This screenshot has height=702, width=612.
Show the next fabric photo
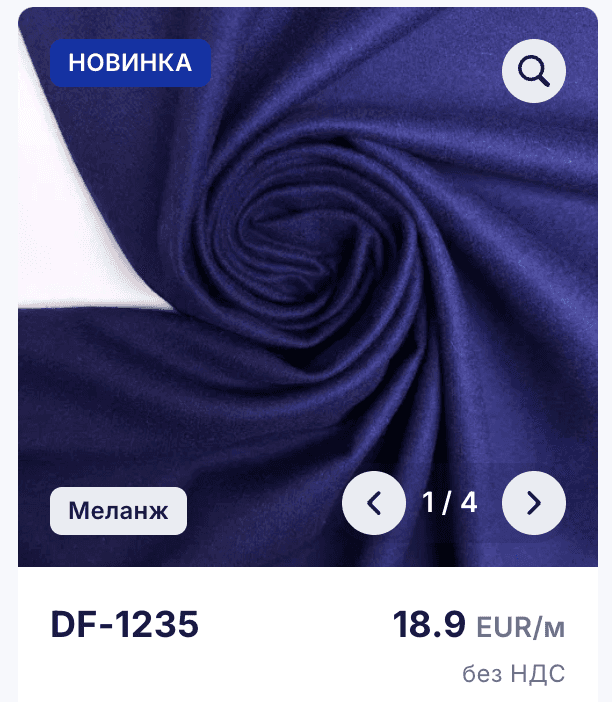pos(534,503)
